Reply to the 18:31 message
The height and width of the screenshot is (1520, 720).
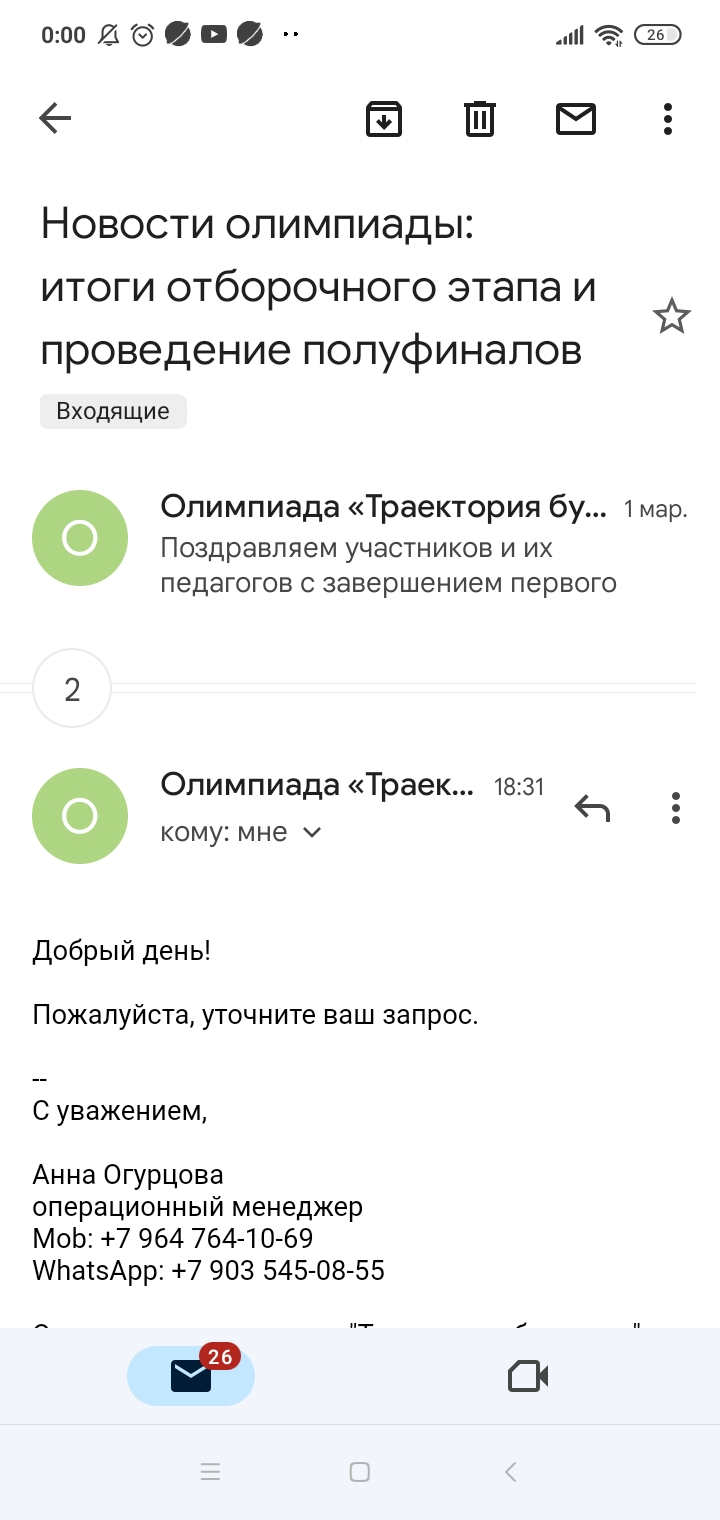coord(592,807)
